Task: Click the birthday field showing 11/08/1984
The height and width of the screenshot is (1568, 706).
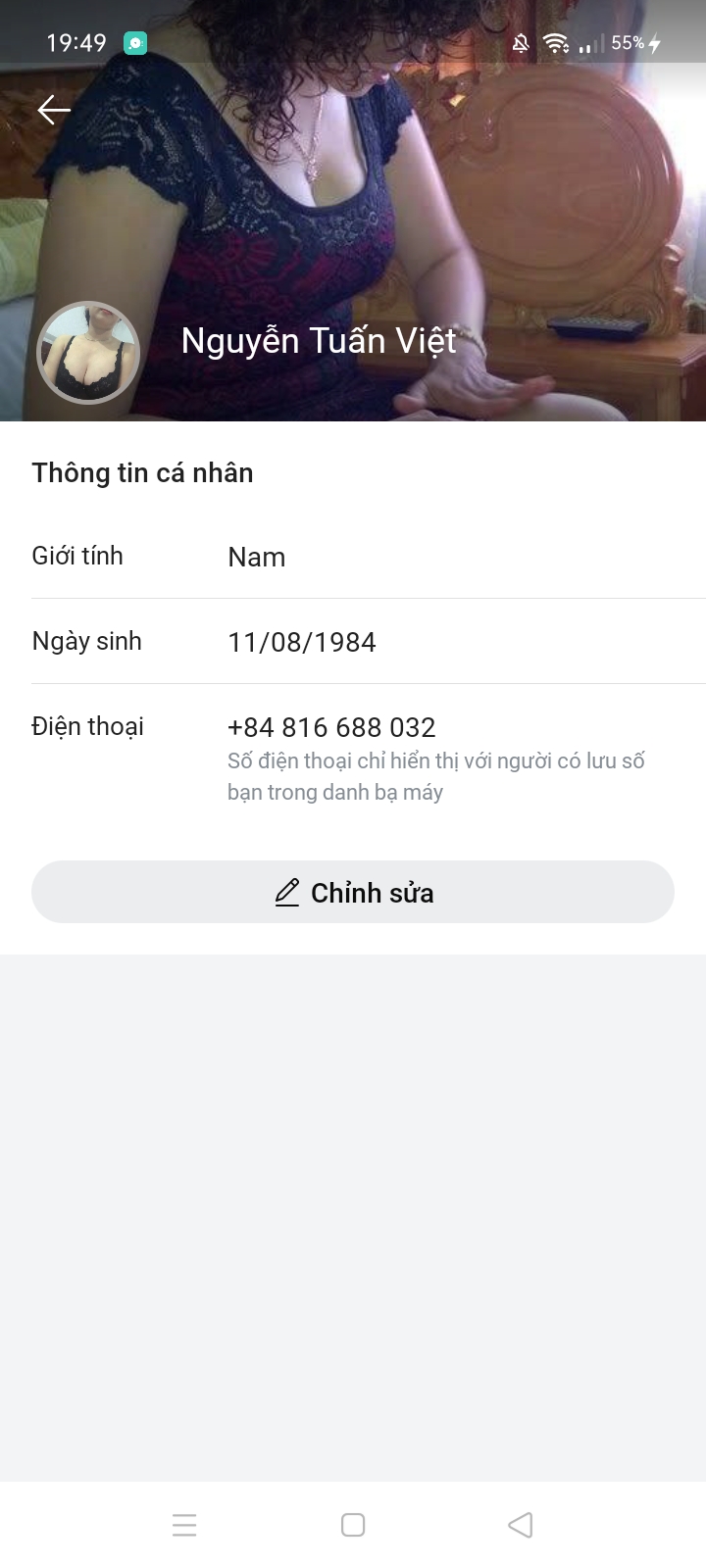Action: (302, 642)
